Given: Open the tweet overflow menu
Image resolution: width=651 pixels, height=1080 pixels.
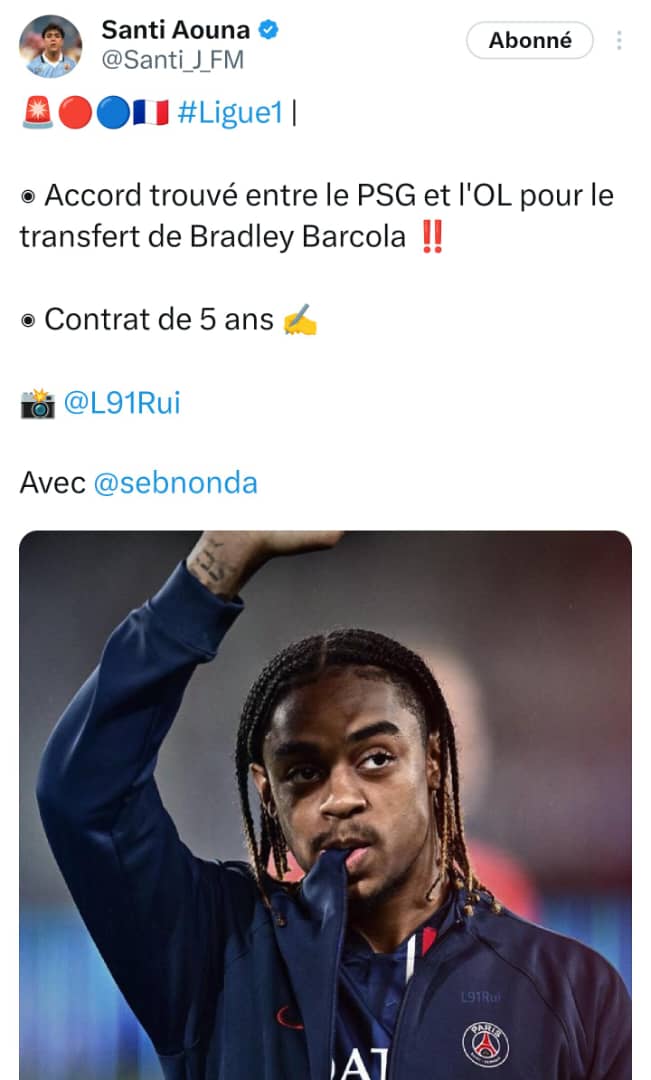Looking at the screenshot, I should tap(619, 41).
